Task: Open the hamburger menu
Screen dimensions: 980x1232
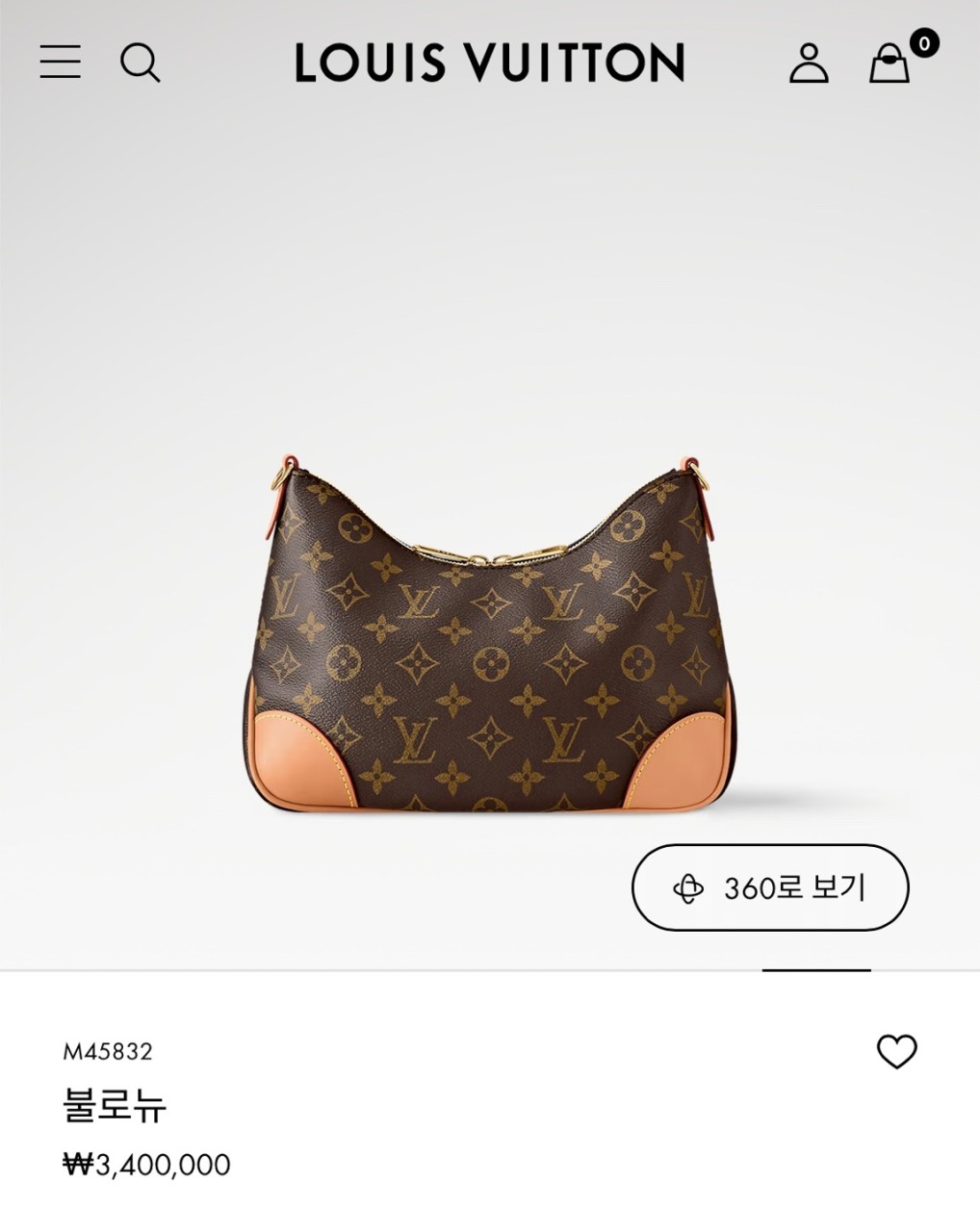Action: pos(60,62)
